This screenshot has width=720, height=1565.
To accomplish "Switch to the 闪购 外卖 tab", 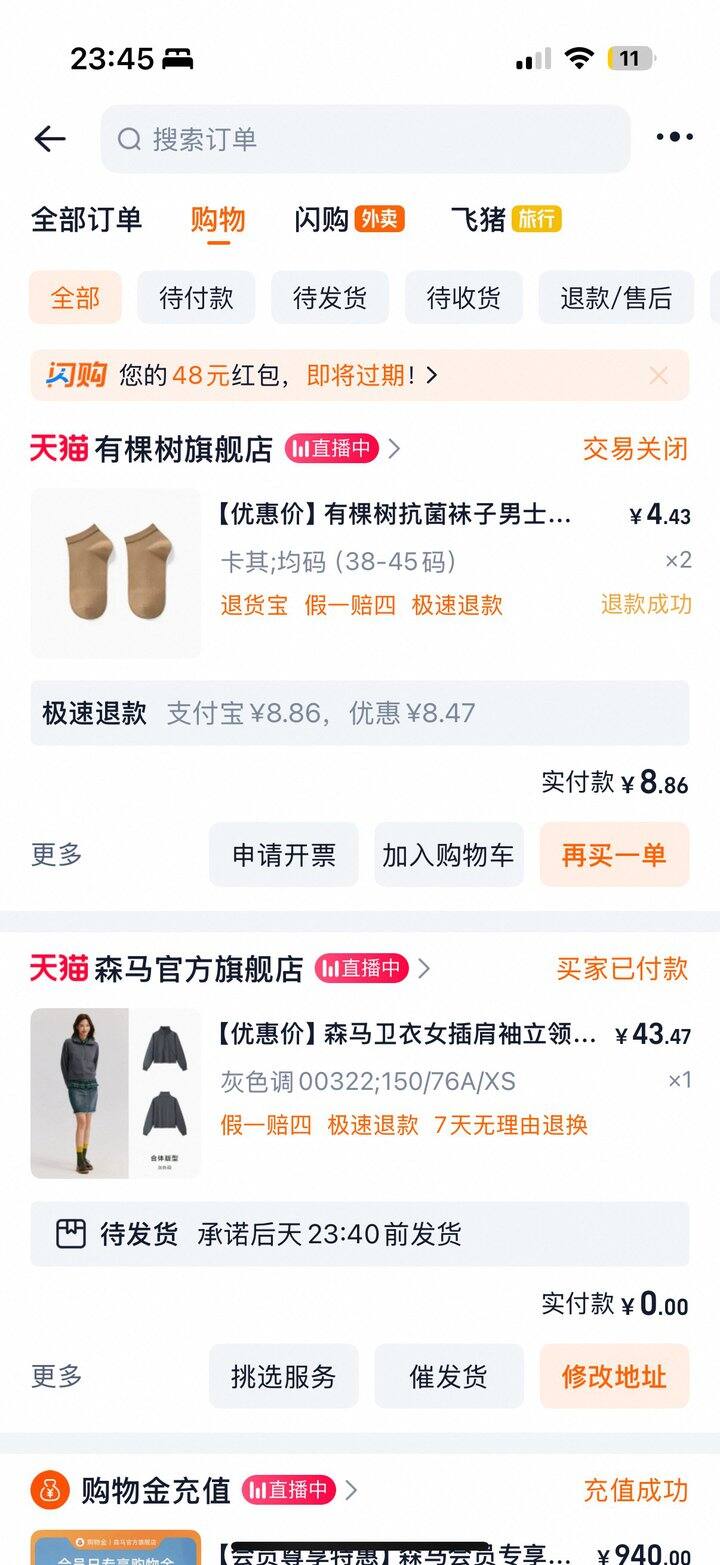I will coord(349,219).
